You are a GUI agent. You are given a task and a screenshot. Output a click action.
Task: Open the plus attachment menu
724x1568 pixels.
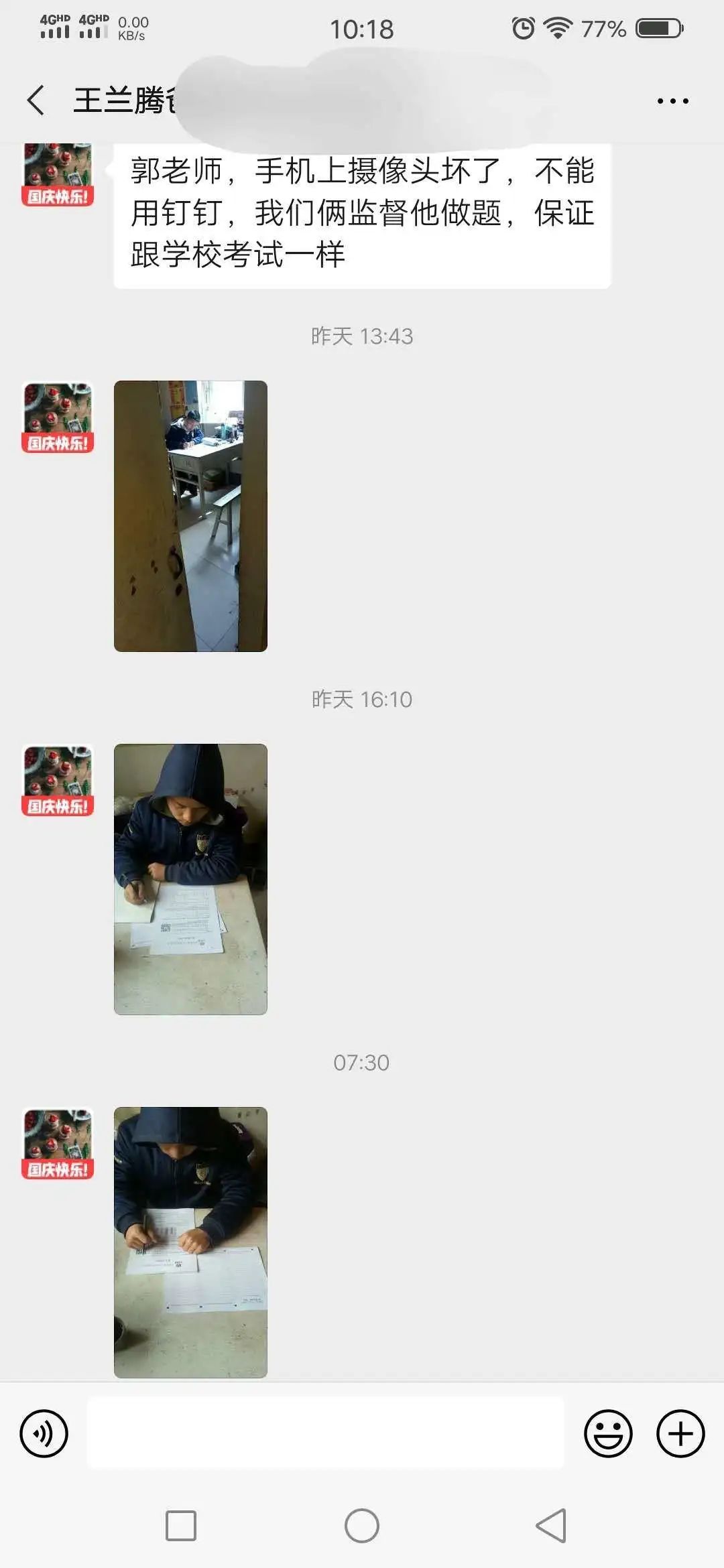[680, 1433]
